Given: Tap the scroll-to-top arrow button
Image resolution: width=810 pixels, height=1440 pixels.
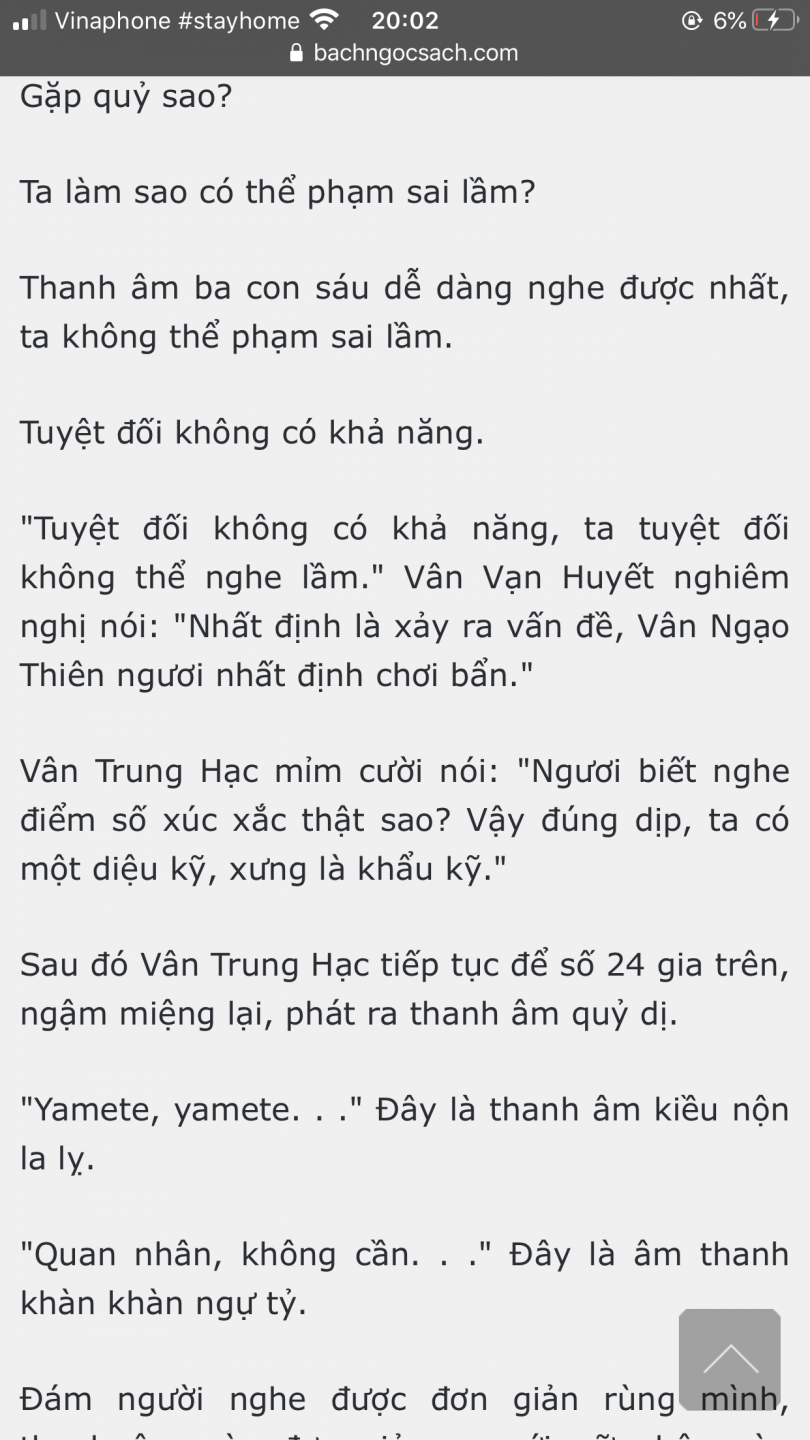Looking at the screenshot, I should click(729, 1359).
